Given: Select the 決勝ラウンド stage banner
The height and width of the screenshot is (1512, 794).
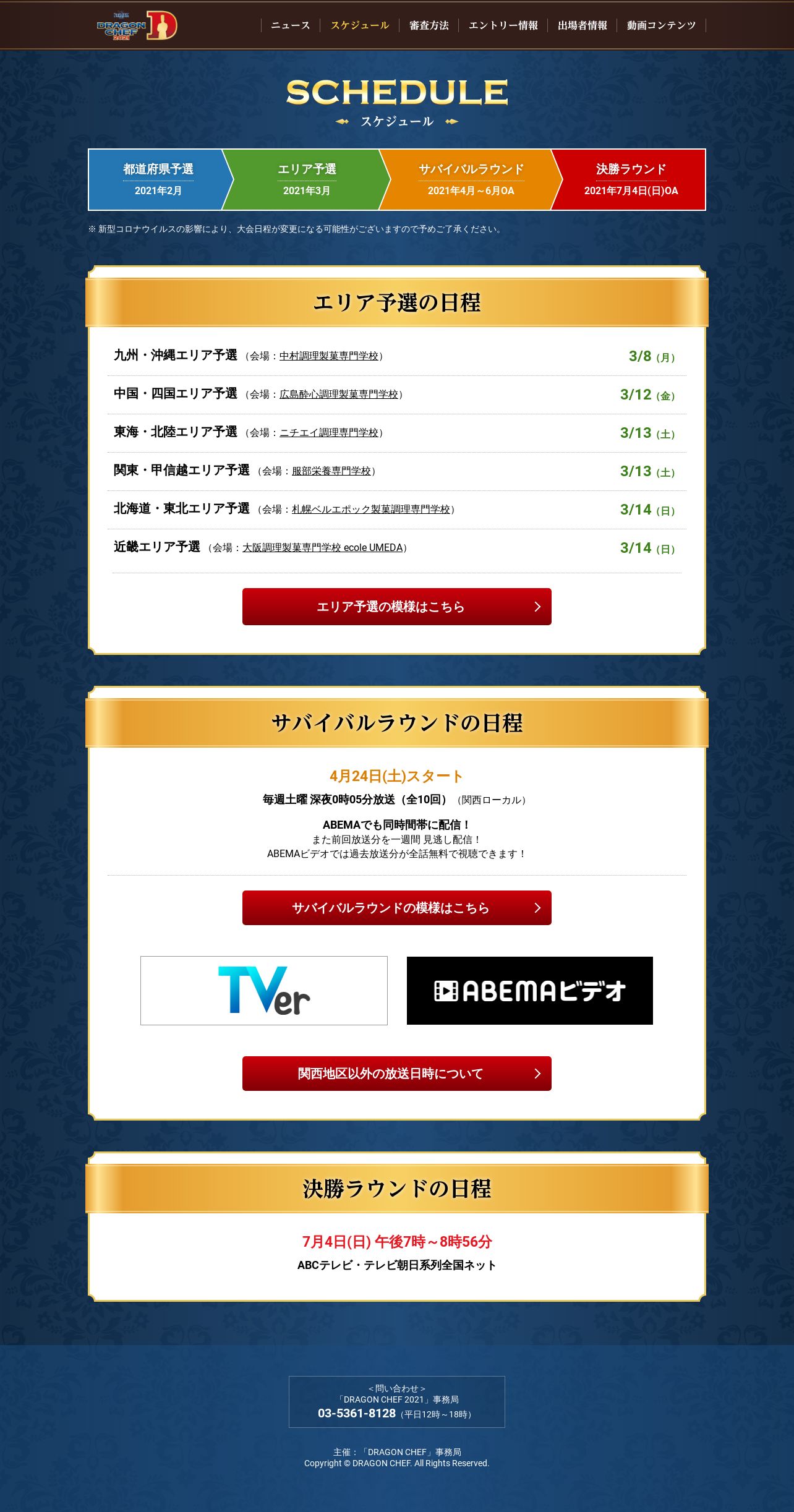Looking at the screenshot, I should [631, 179].
